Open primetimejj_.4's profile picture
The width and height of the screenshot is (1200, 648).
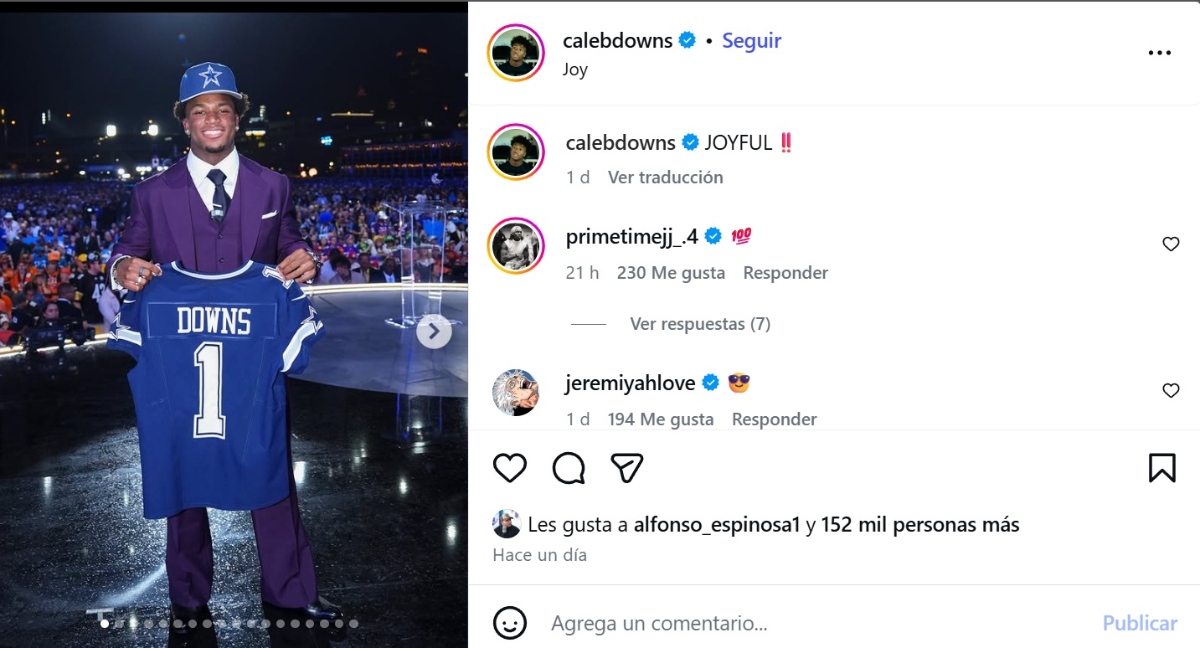tap(515, 245)
